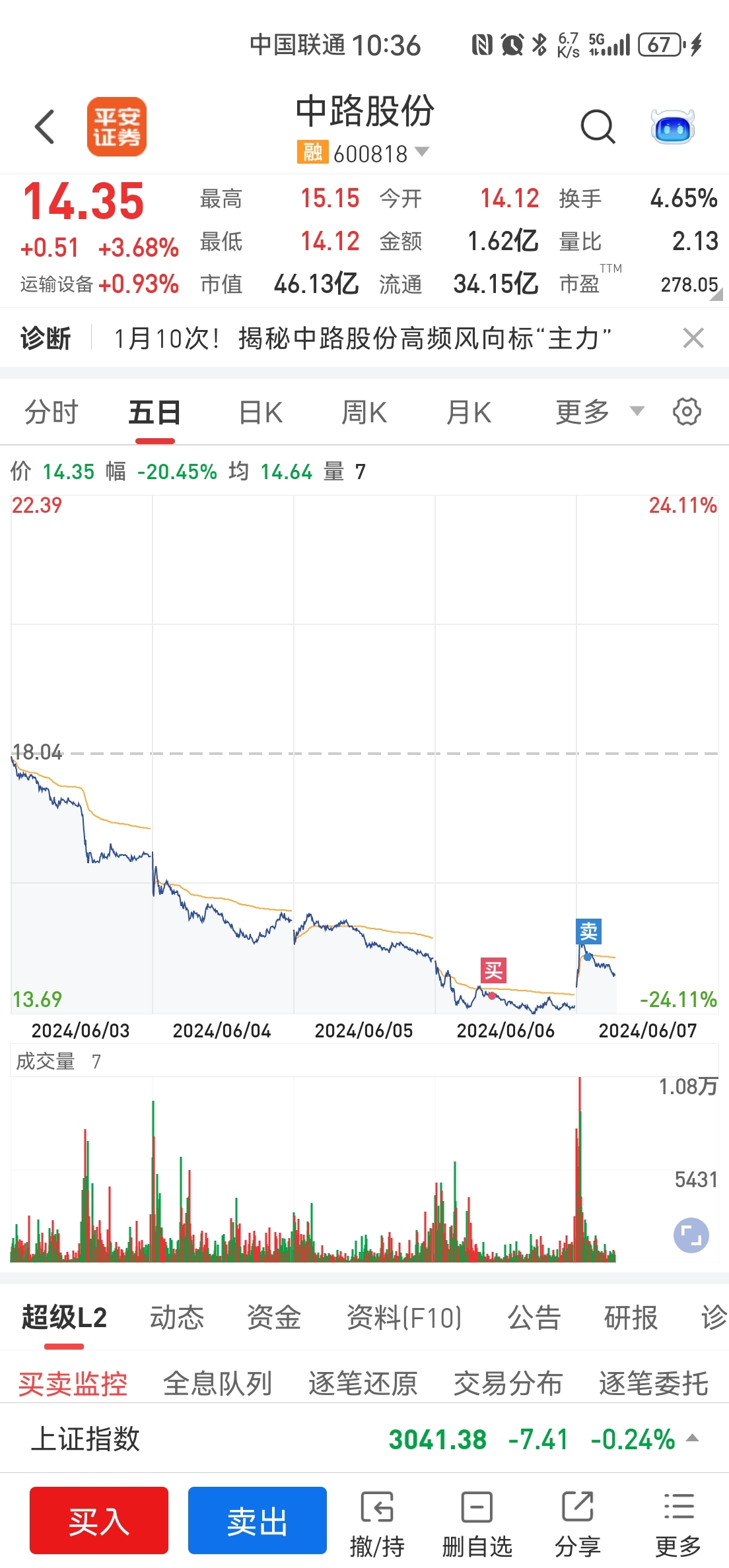Open the 公告 tab
Image resolution: width=729 pixels, height=1568 pixels.
tap(534, 1317)
